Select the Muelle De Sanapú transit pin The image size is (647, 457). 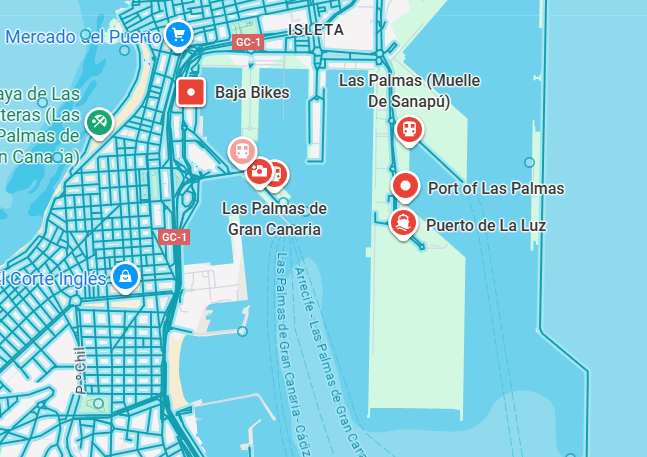click(408, 129)
